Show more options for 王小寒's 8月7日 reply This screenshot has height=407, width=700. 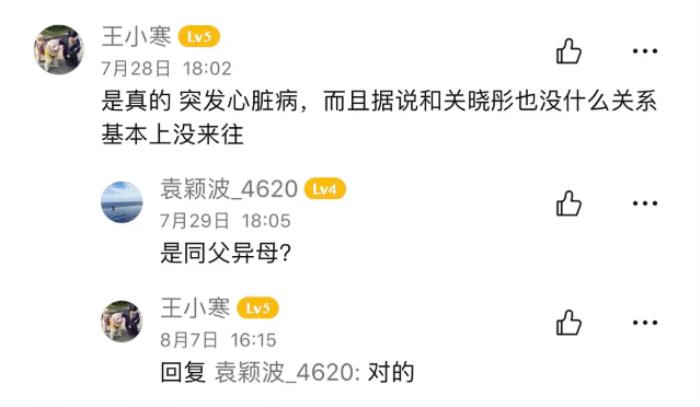[644, 322]
